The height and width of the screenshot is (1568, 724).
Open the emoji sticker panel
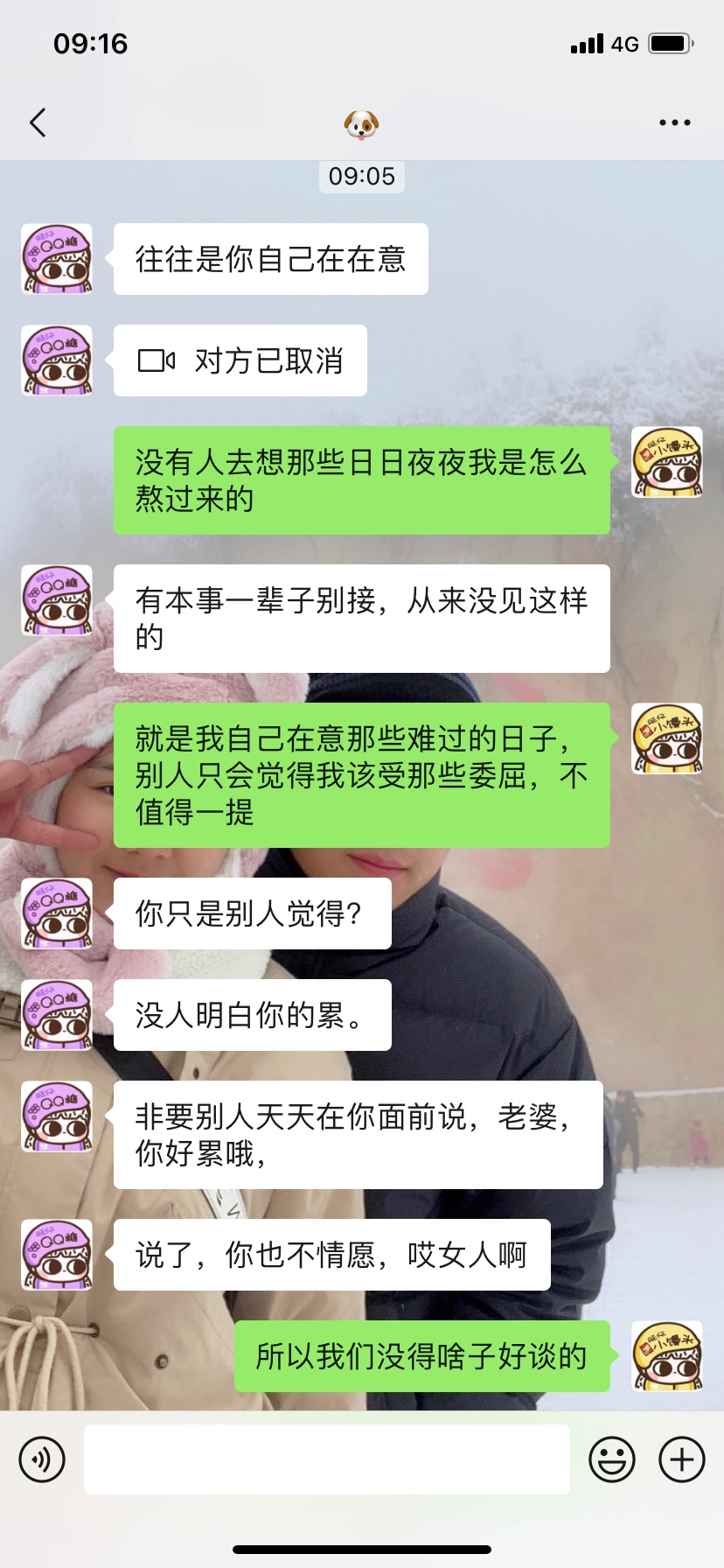612,1459
